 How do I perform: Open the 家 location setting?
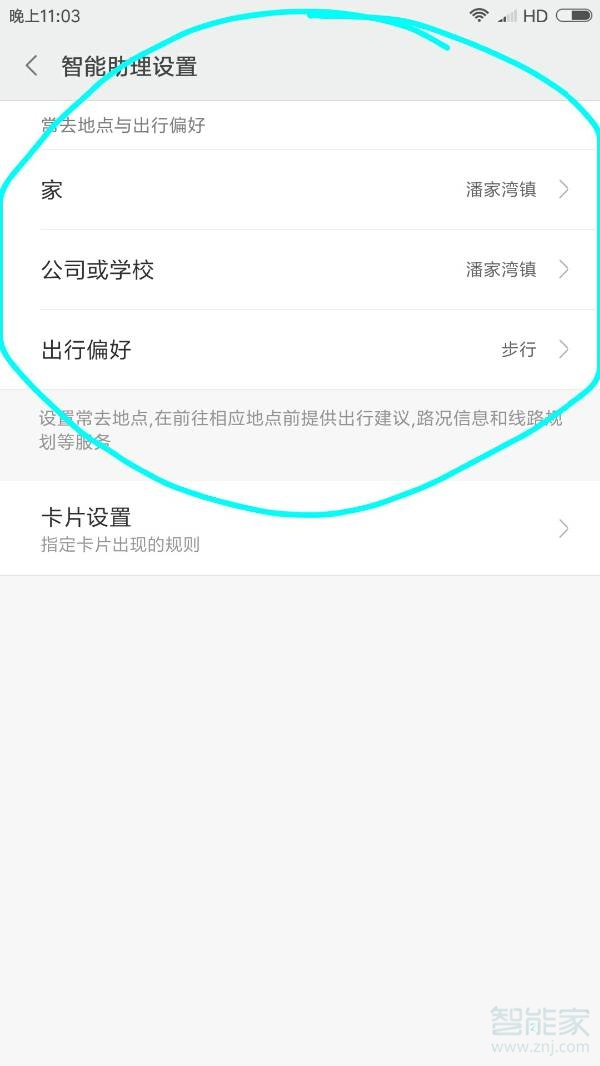click(x=300, y=190)
